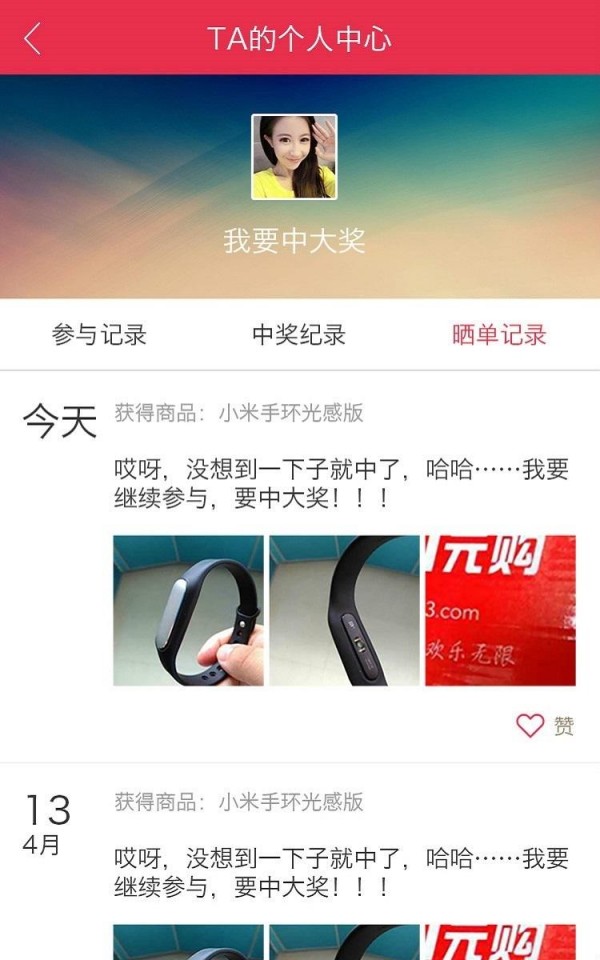Viewport: 600px width, 960px height.
Task: Open the user's profile avatar
Action: point(294,157)
